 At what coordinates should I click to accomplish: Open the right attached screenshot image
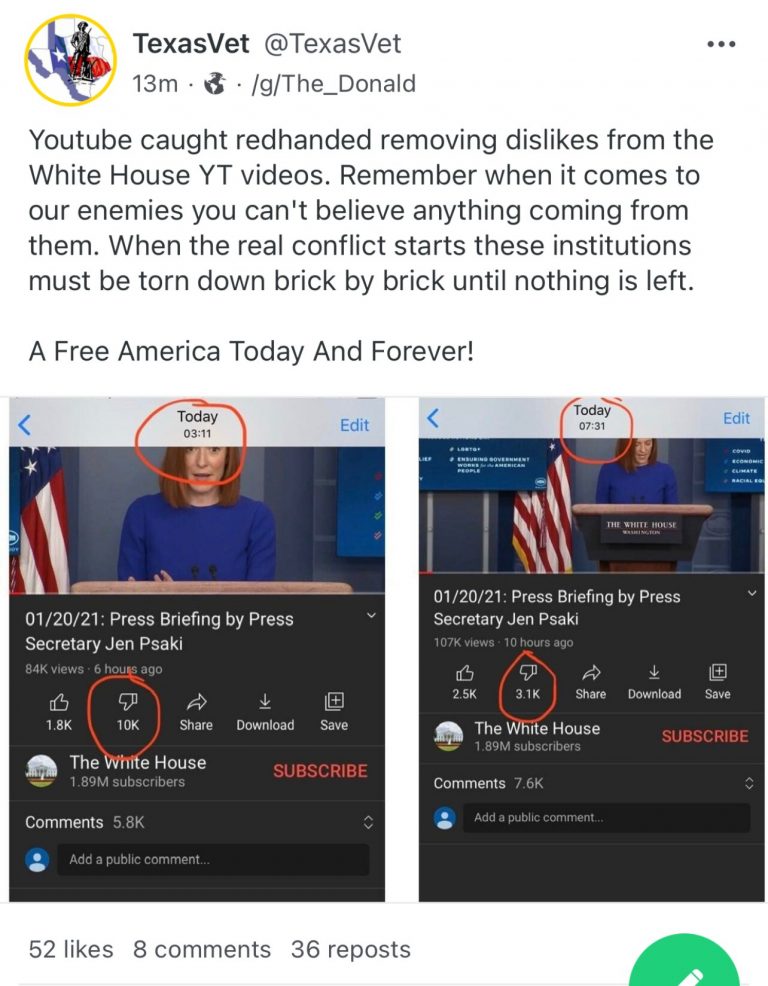(x=590, y=650)
